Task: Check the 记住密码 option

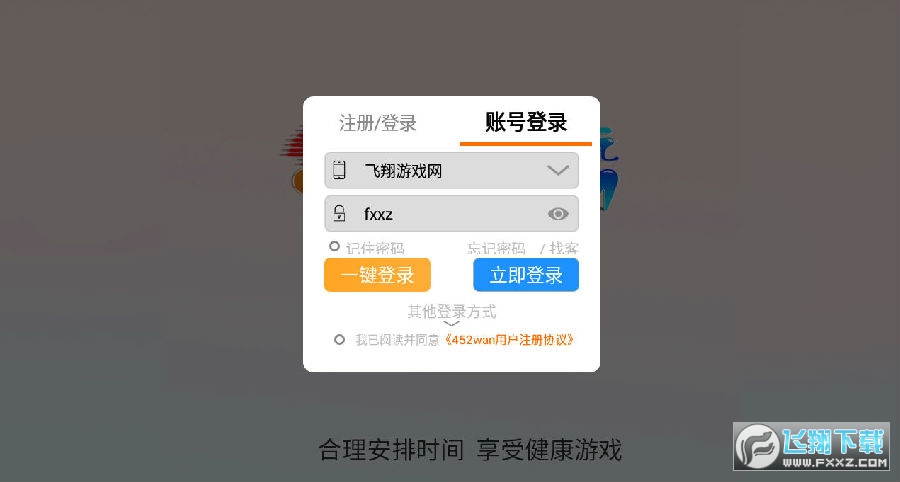Action: (335, 247)
